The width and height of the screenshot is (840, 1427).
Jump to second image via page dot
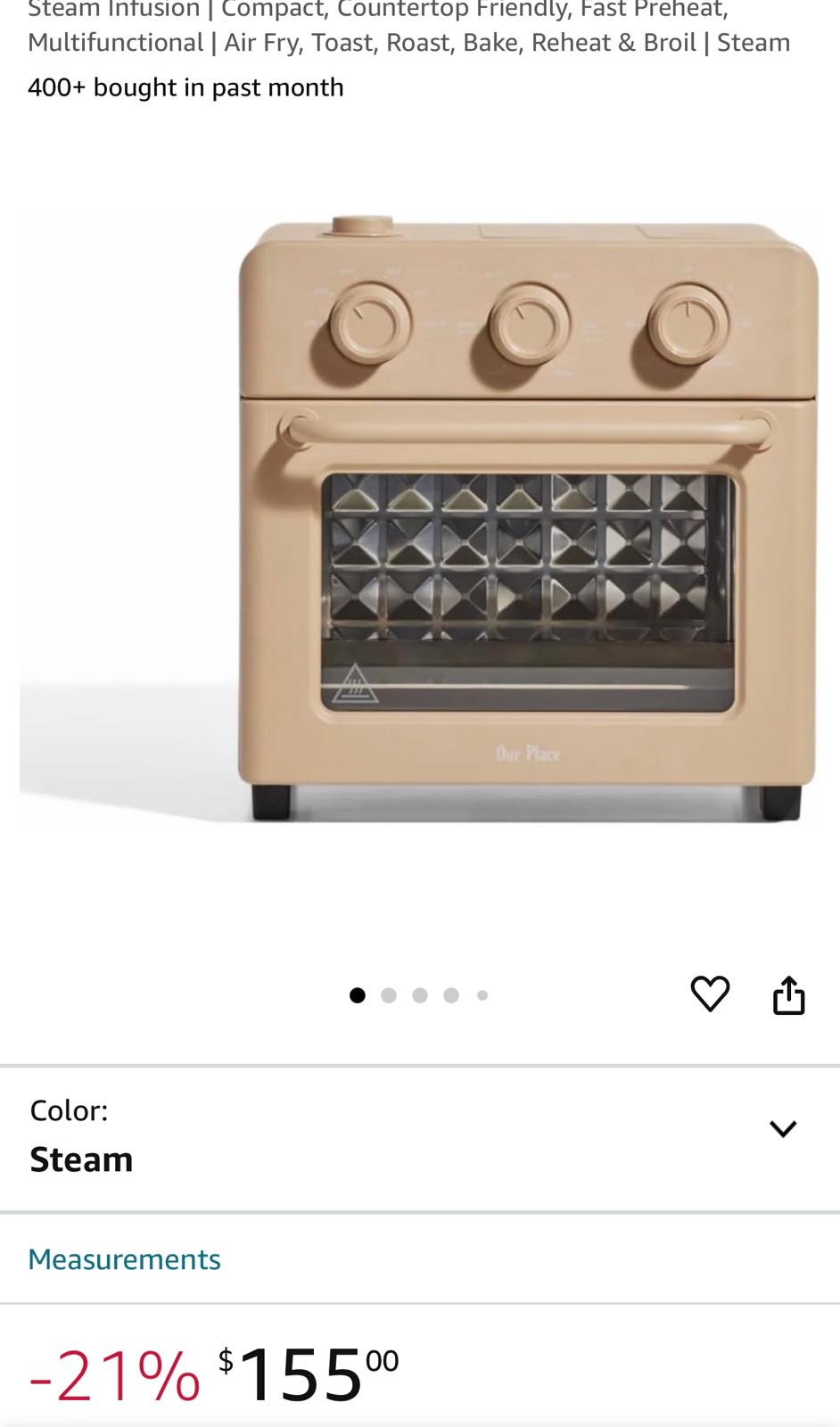click(x=389, y=995)
